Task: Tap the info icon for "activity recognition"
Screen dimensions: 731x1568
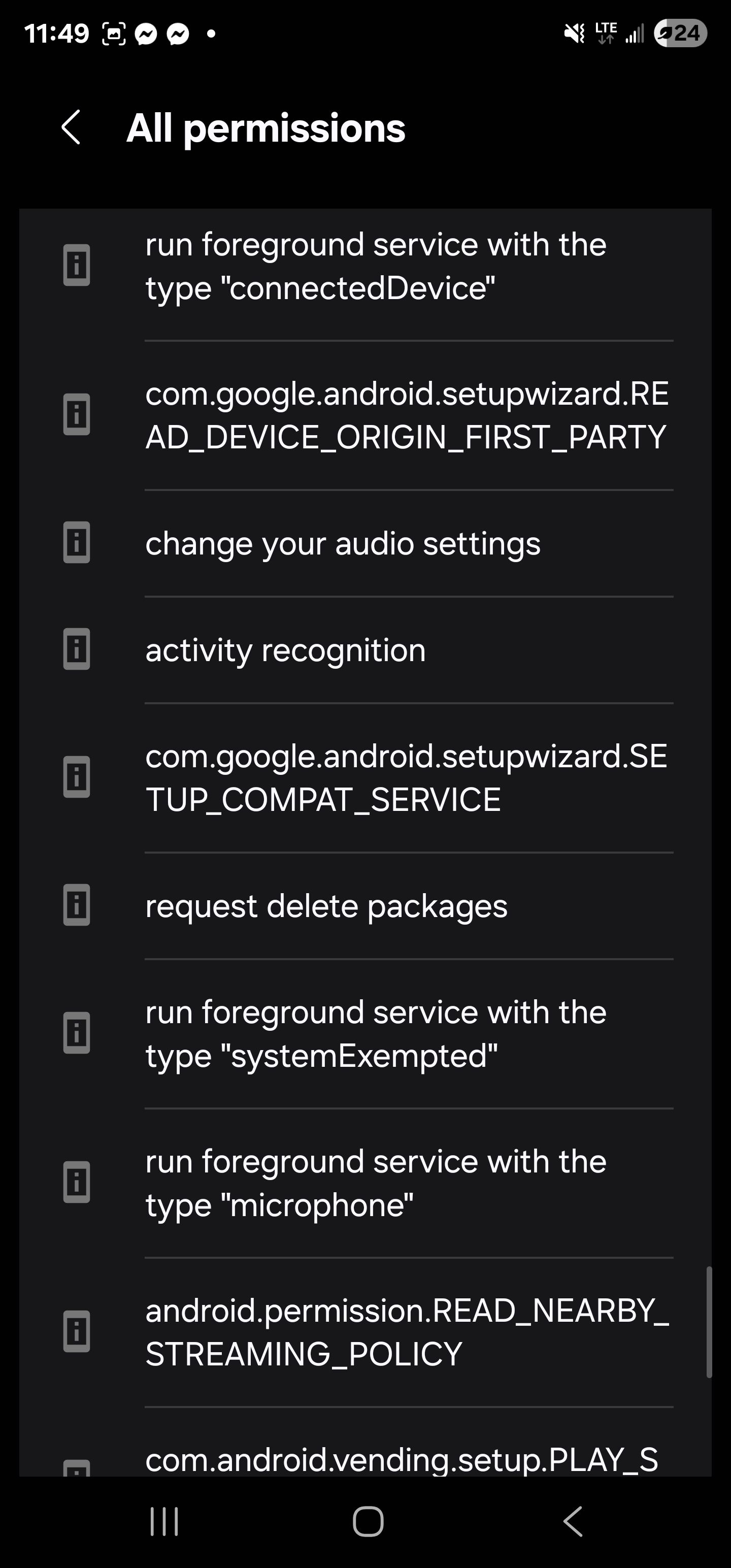Action: [x=76, y=649]
